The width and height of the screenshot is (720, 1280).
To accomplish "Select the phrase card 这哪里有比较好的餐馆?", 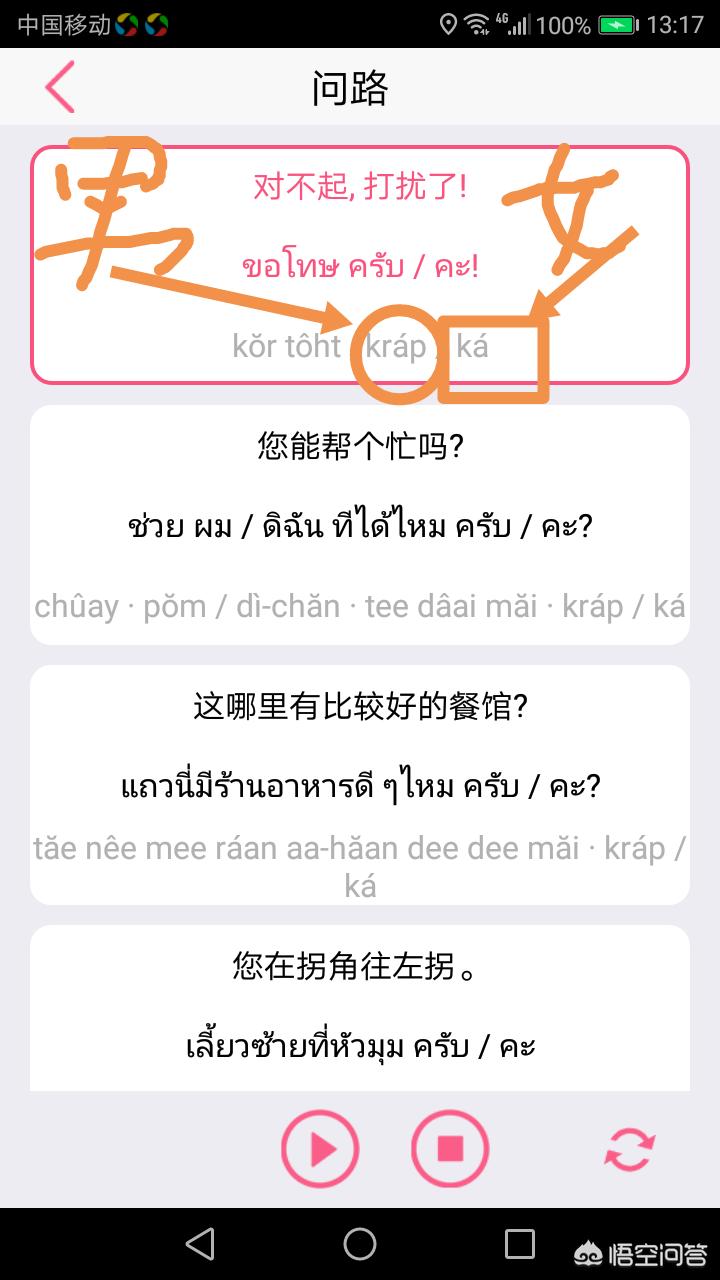I will coord(360,784).
